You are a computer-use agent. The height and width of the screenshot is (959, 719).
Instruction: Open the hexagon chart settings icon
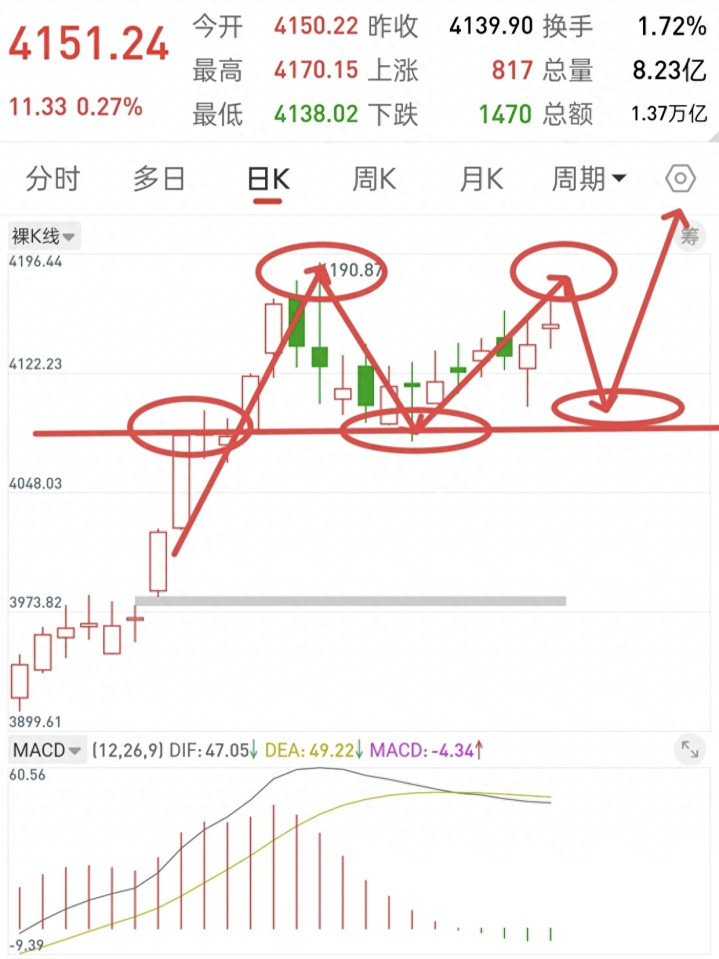pyautogui.click(x=680, y=179)
